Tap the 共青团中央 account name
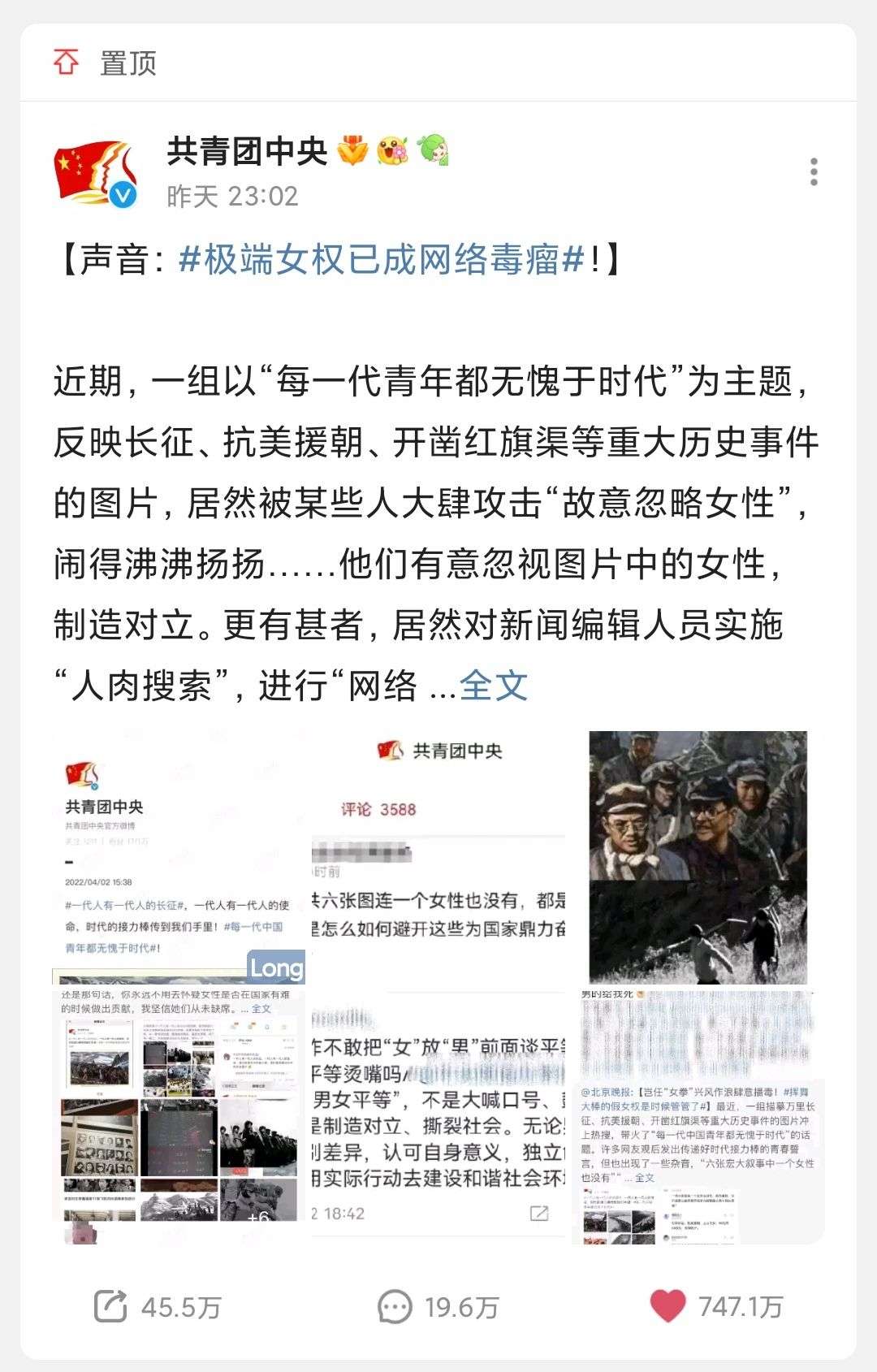Viewport: 877px width, 1372px height. click(x=247, y=151)
